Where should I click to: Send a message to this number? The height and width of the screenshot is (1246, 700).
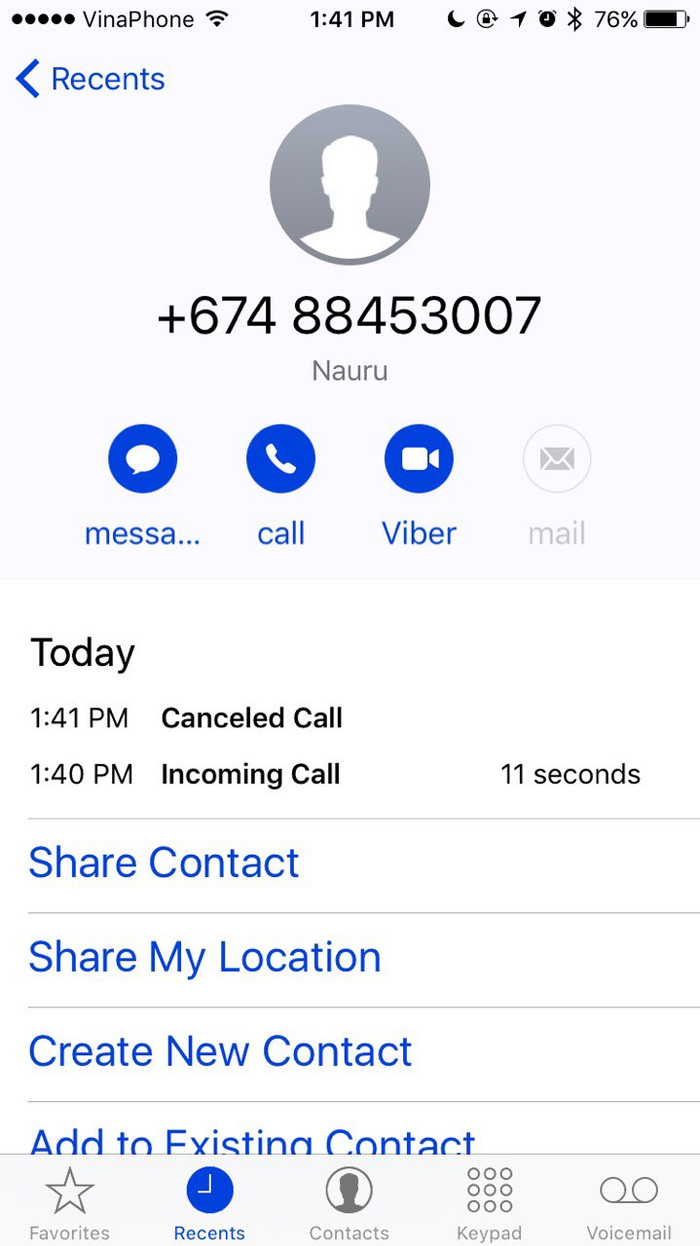tap(142, 460)
